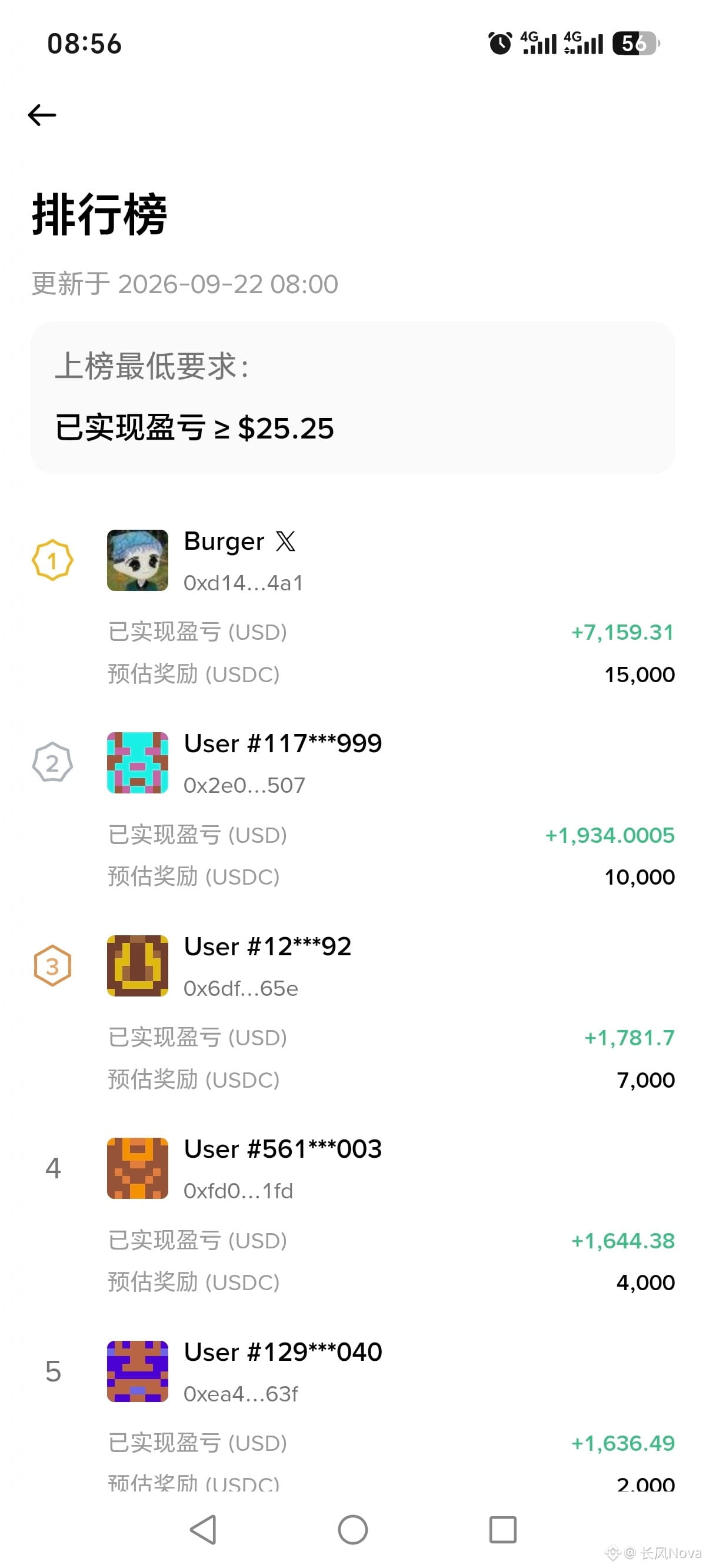Tap the system back triangle button
Screen dimensions: 706x1568
204,1530
